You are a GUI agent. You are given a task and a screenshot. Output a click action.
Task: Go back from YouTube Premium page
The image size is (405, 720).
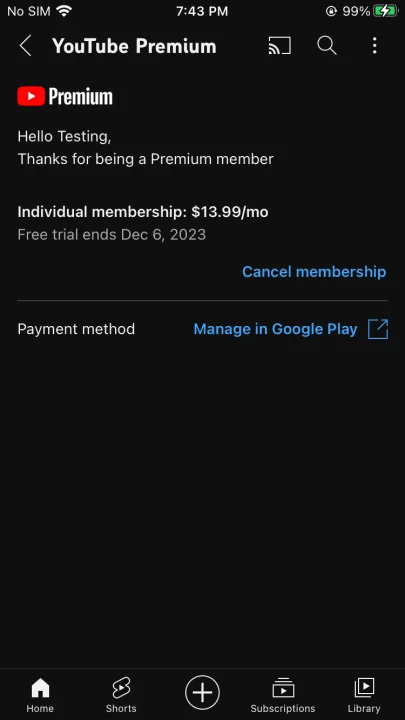click(x=25, y=46)
